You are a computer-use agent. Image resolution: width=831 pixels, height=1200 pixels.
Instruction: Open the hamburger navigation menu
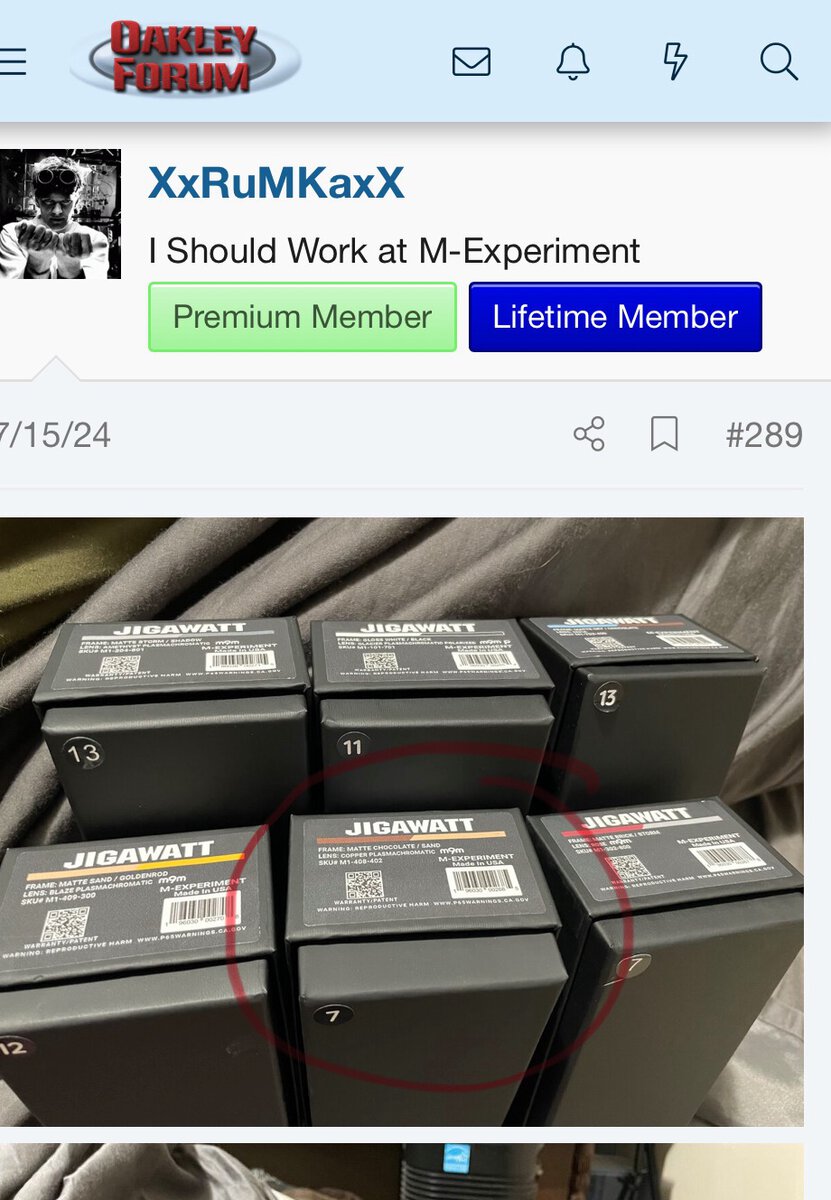pos(13,62)
